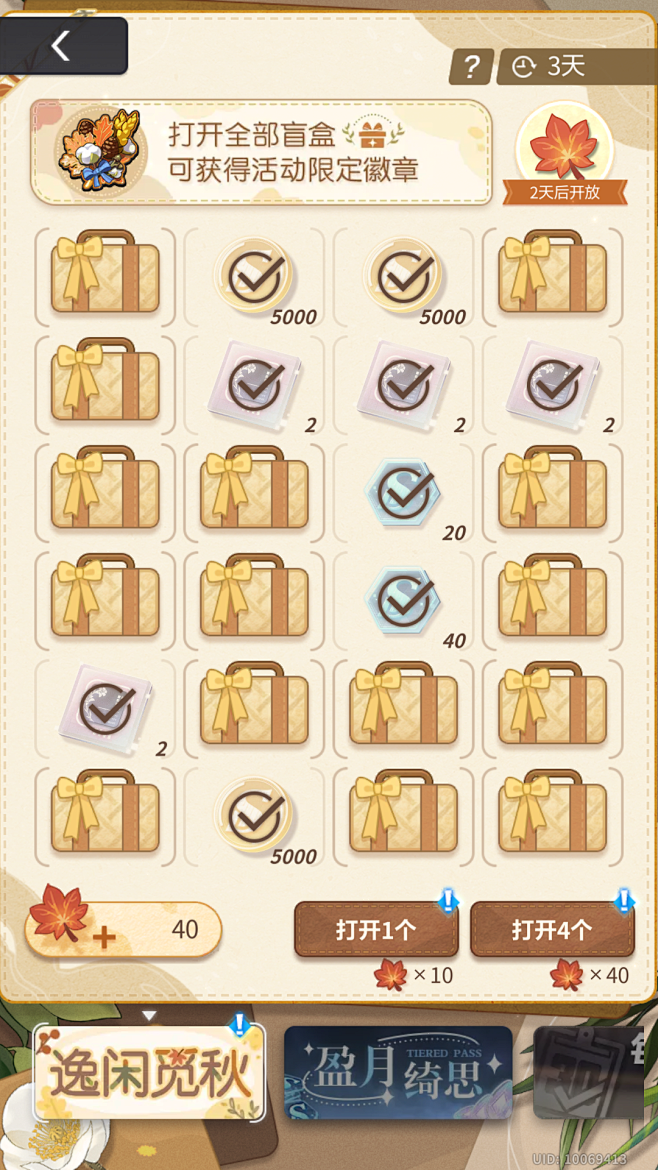Open the question mark help
The image size is (658, 1170).
click(470, 67)
